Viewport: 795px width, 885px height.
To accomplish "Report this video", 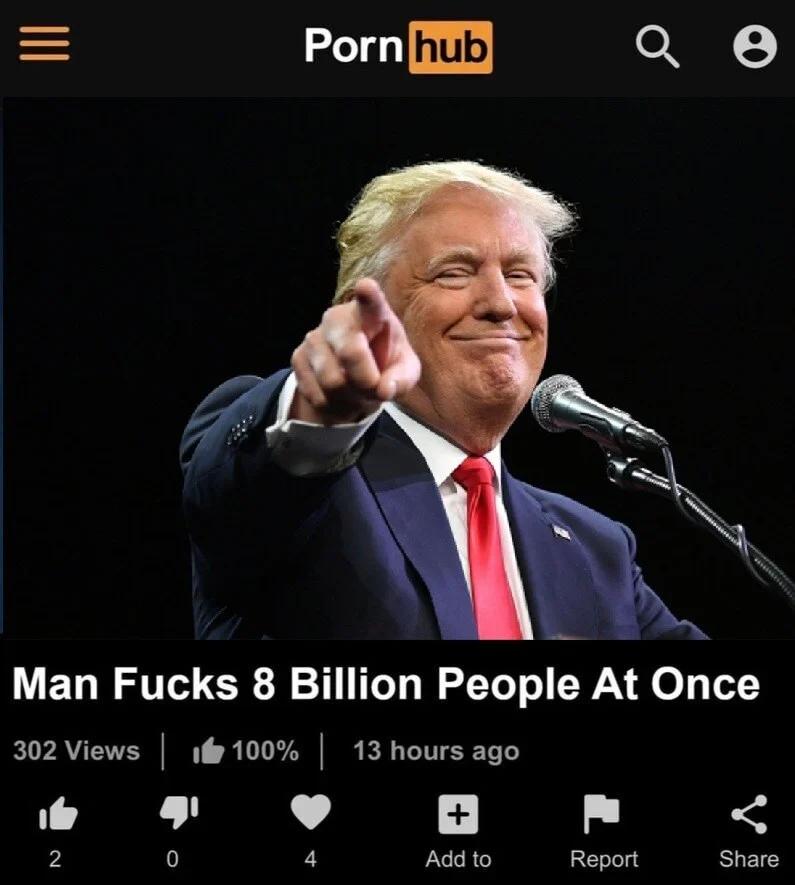I will [603, 815].
